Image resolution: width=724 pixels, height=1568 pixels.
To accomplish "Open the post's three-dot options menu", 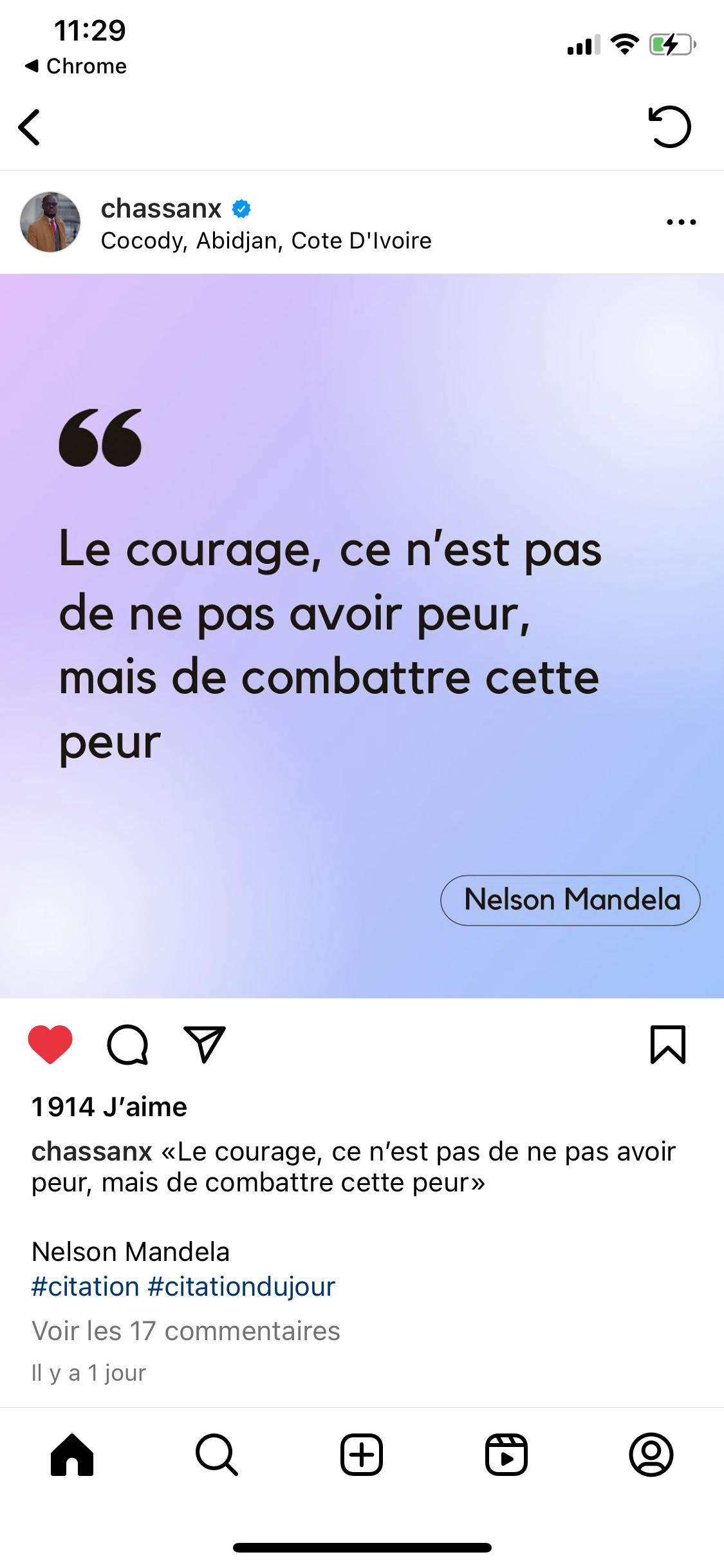I will pos(681,222).
